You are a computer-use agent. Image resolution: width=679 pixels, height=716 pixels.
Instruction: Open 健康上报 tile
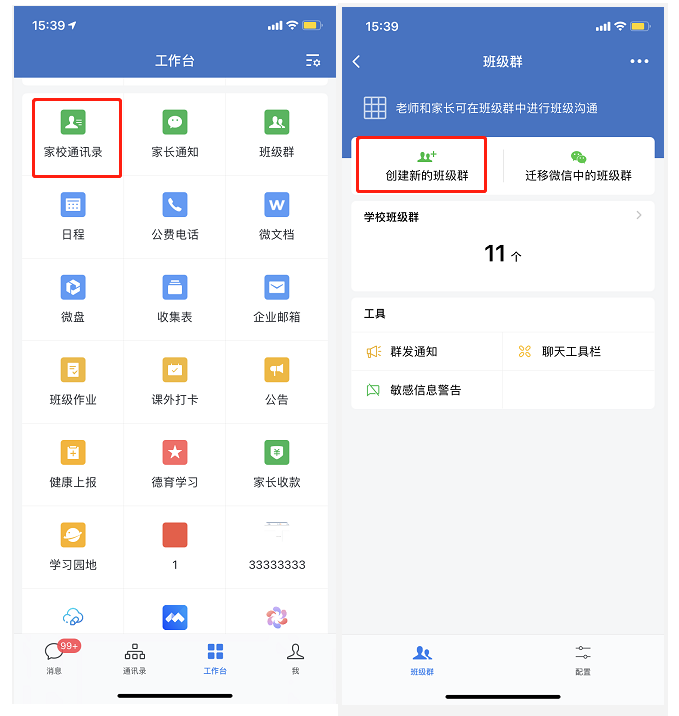[x=73, y=464]
